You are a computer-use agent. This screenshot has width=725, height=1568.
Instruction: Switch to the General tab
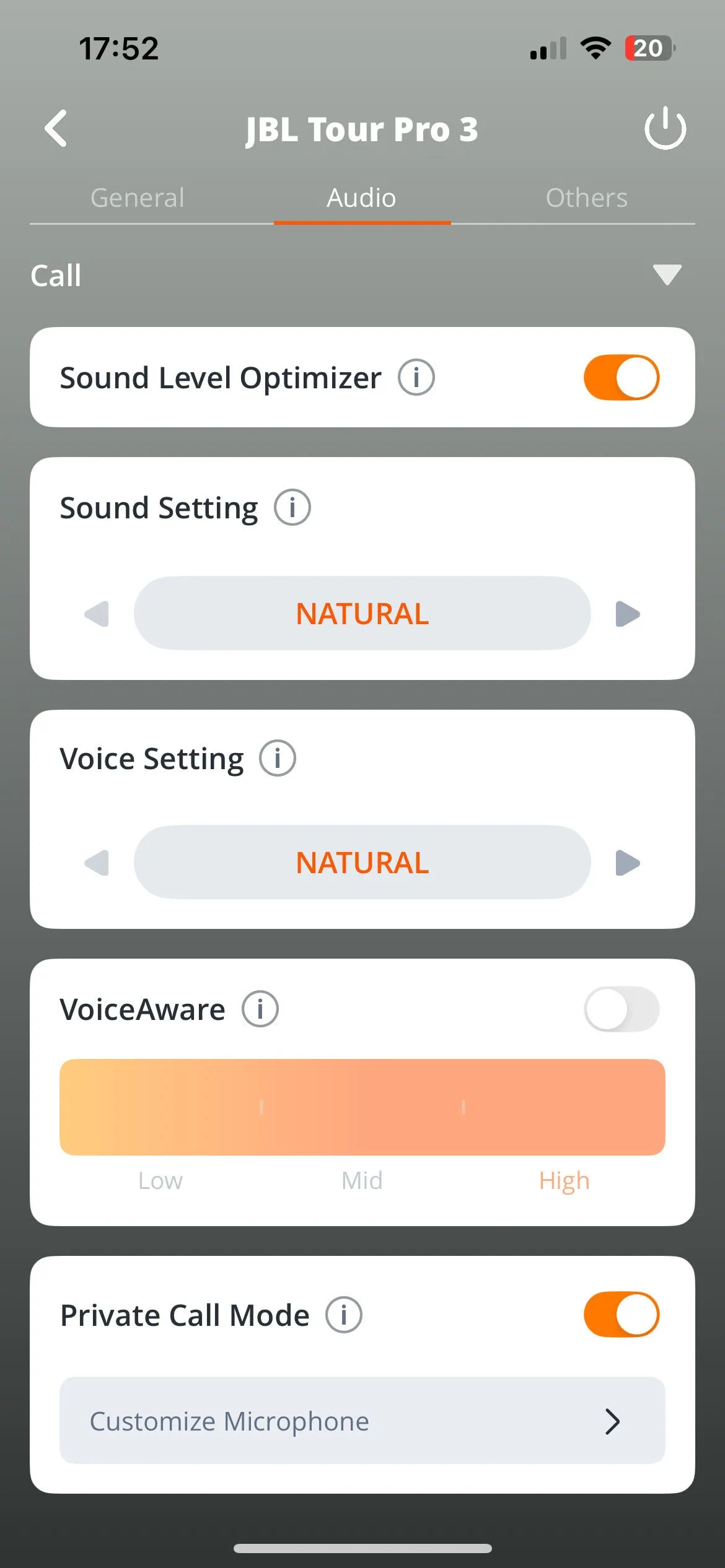click(x=138, y=198)
